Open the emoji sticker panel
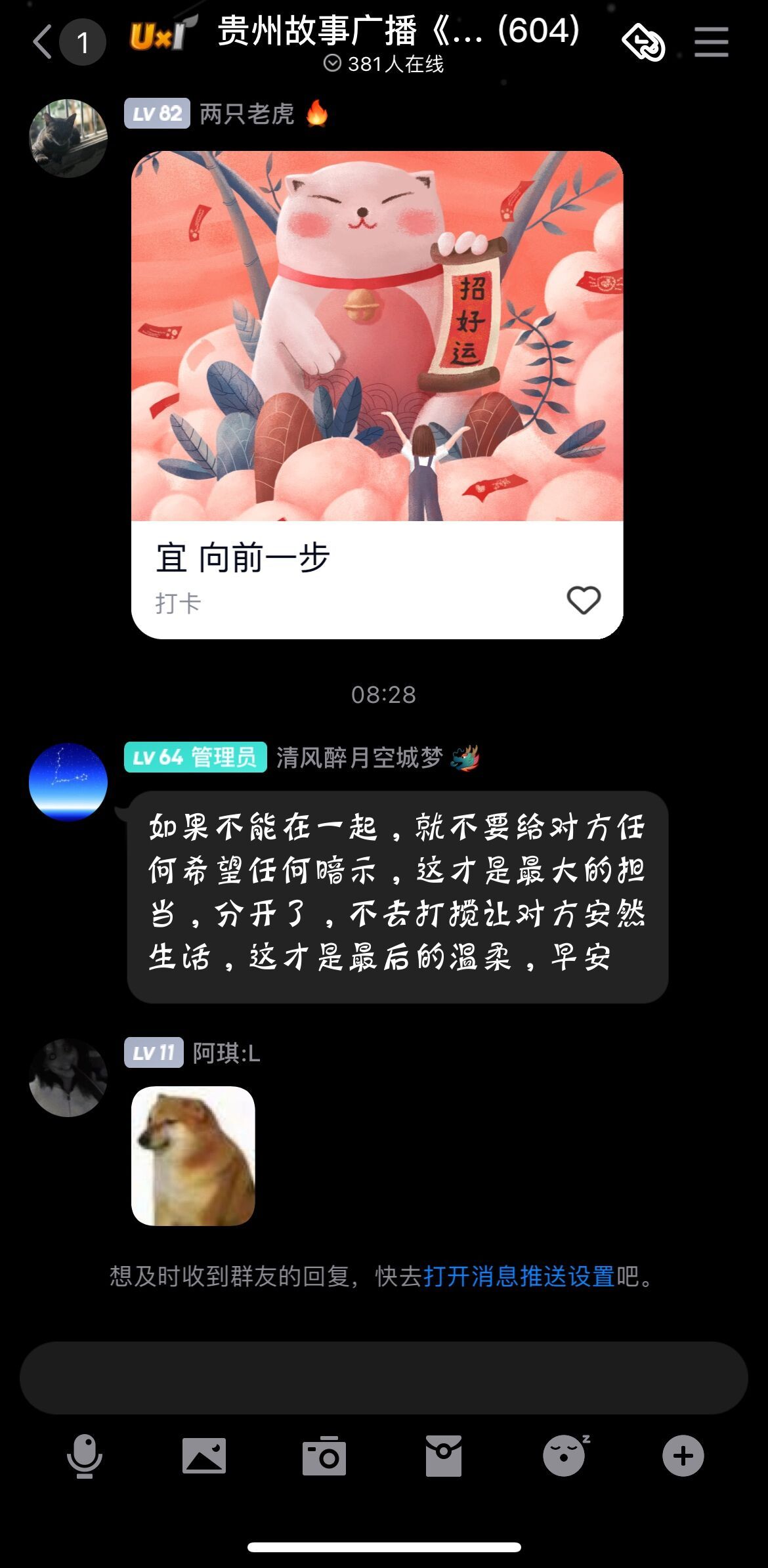Viewport: 768px width, 1568px height. pyautogui.click(x=564, y=1456)
